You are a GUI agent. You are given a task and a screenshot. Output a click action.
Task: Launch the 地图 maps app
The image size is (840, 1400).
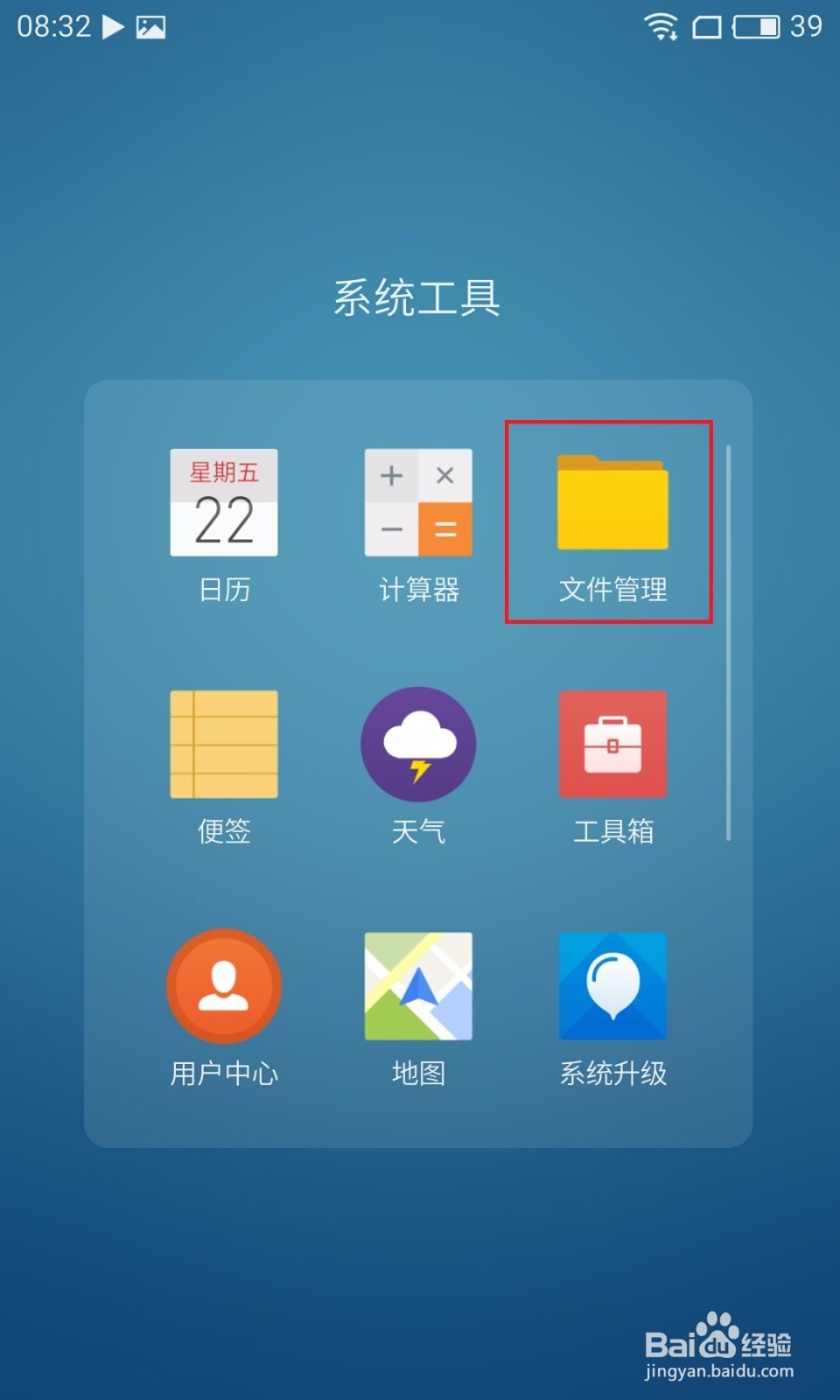pos(418,986)
